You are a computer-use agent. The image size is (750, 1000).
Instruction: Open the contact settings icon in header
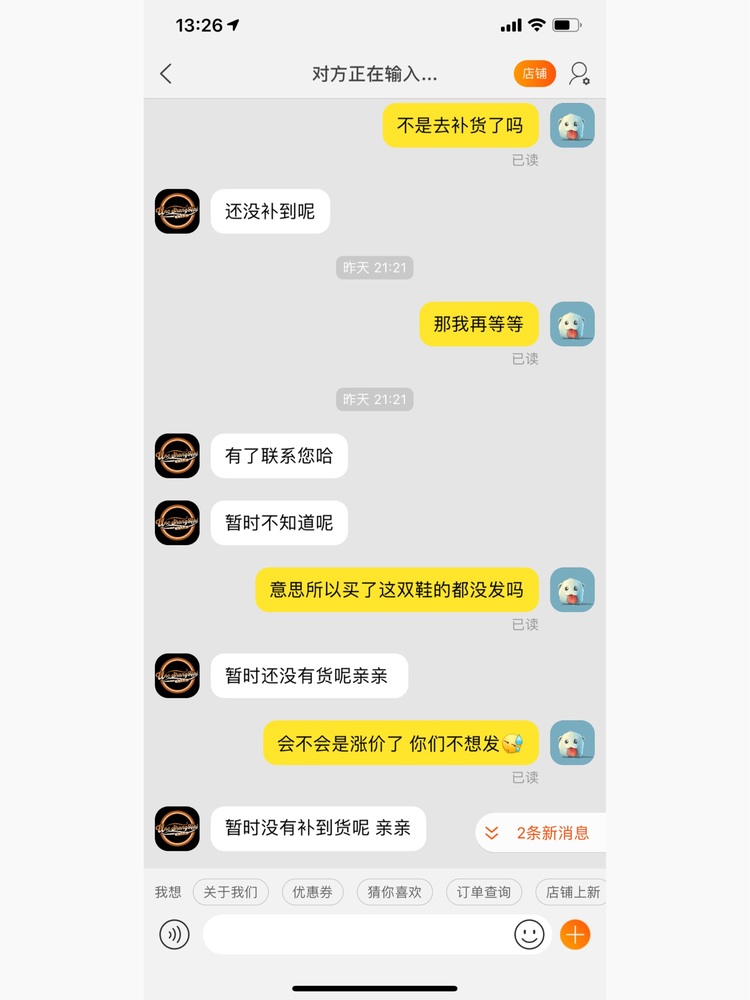click(579, 73)
